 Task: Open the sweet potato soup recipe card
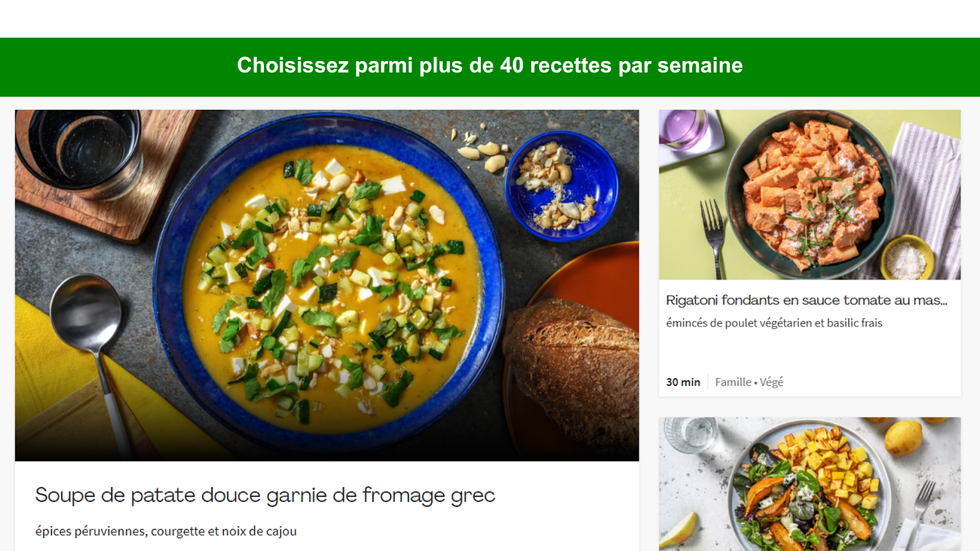pyautogui.click(x=265, y=495)
